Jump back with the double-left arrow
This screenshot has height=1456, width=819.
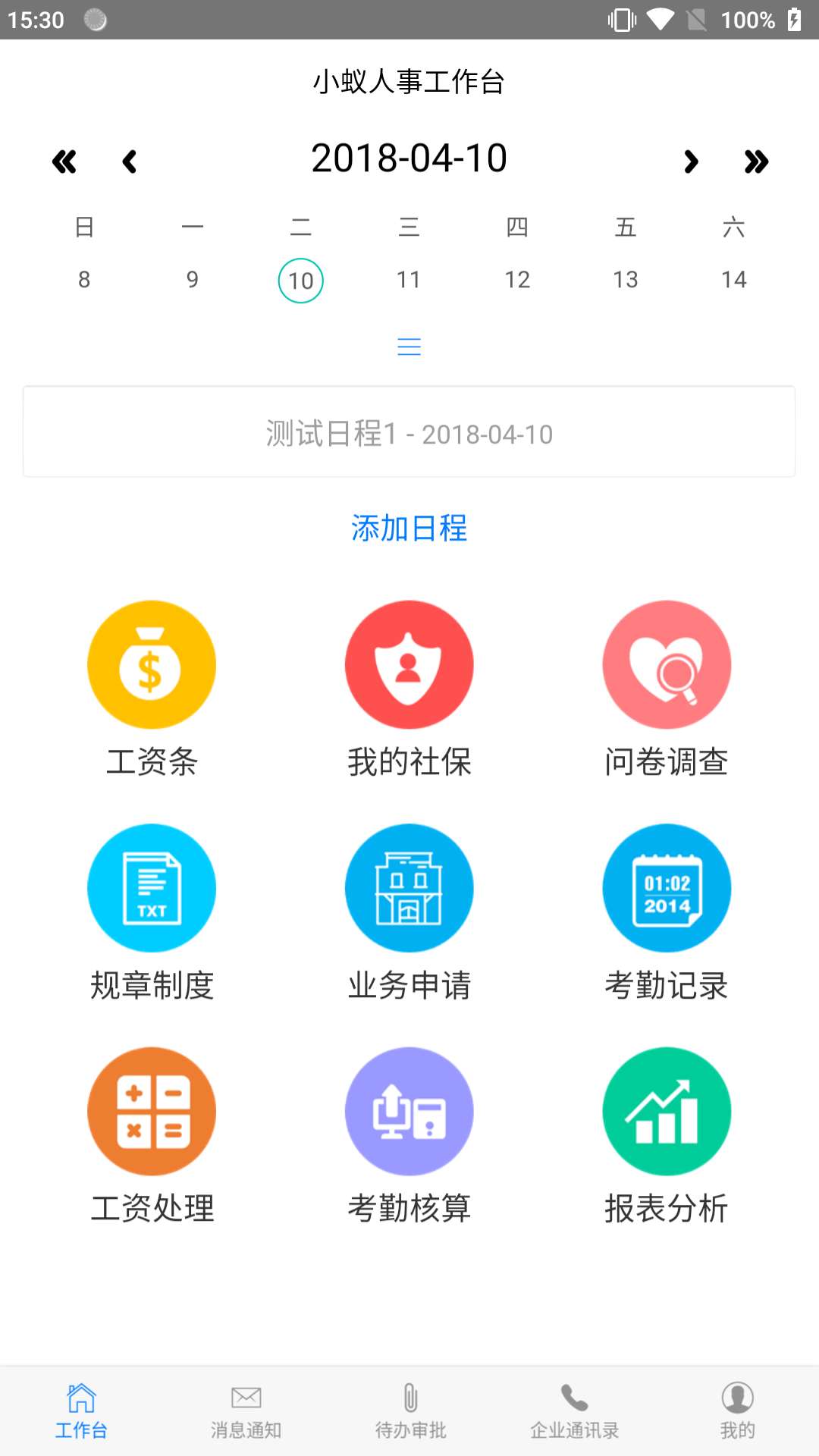(x=64, y=162)
